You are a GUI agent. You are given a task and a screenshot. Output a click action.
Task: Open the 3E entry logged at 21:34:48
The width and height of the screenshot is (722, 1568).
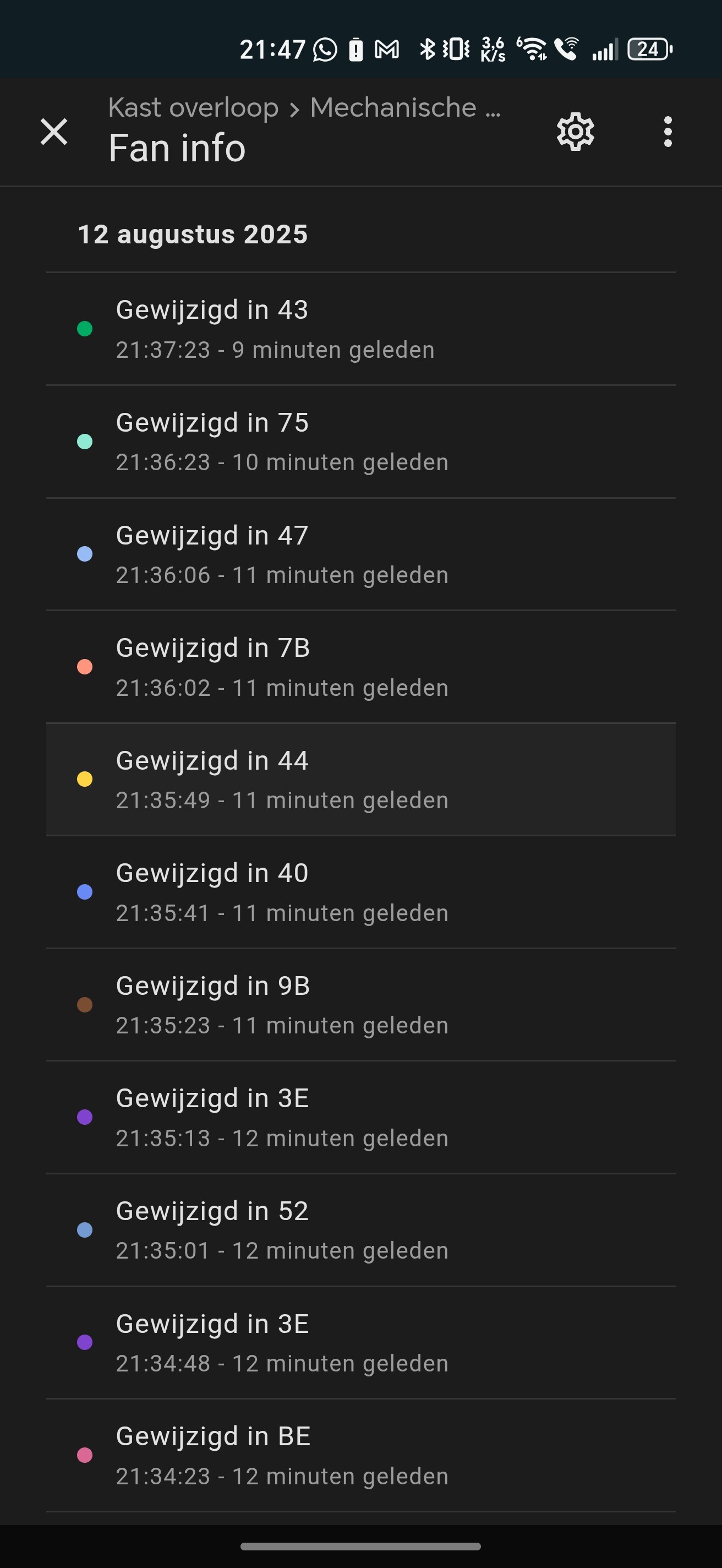pos(360,1343)
